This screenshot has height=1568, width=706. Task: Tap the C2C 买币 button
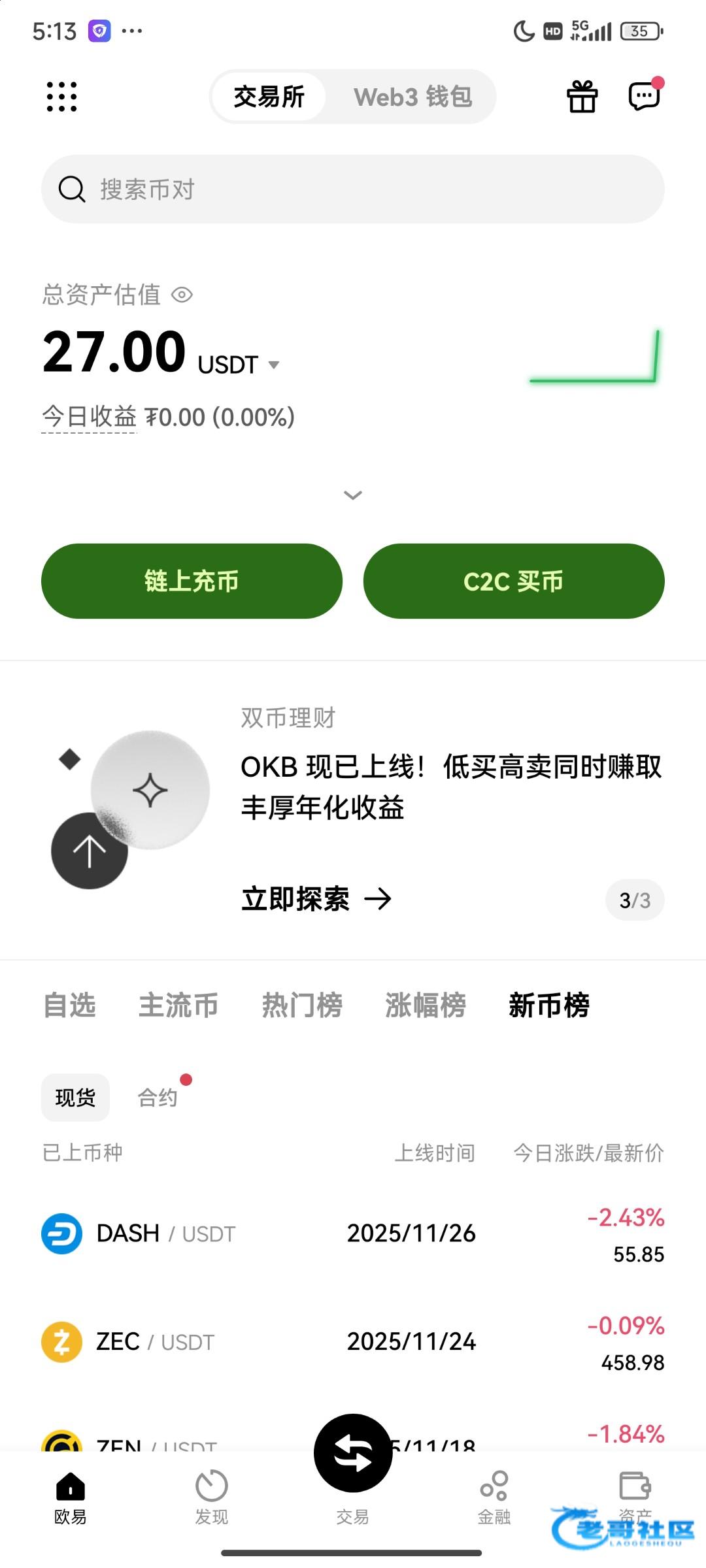tap(514, 581)
